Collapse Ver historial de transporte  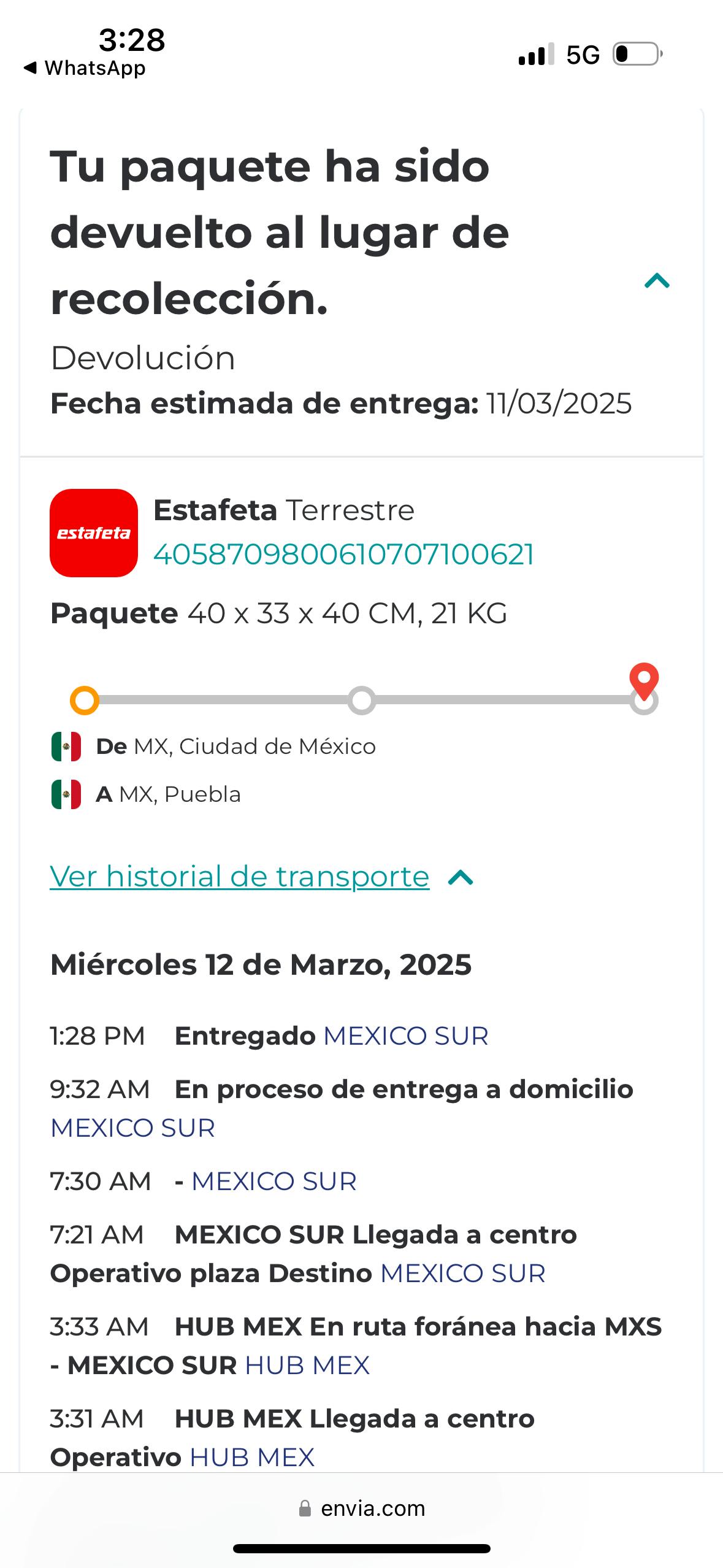240,877
